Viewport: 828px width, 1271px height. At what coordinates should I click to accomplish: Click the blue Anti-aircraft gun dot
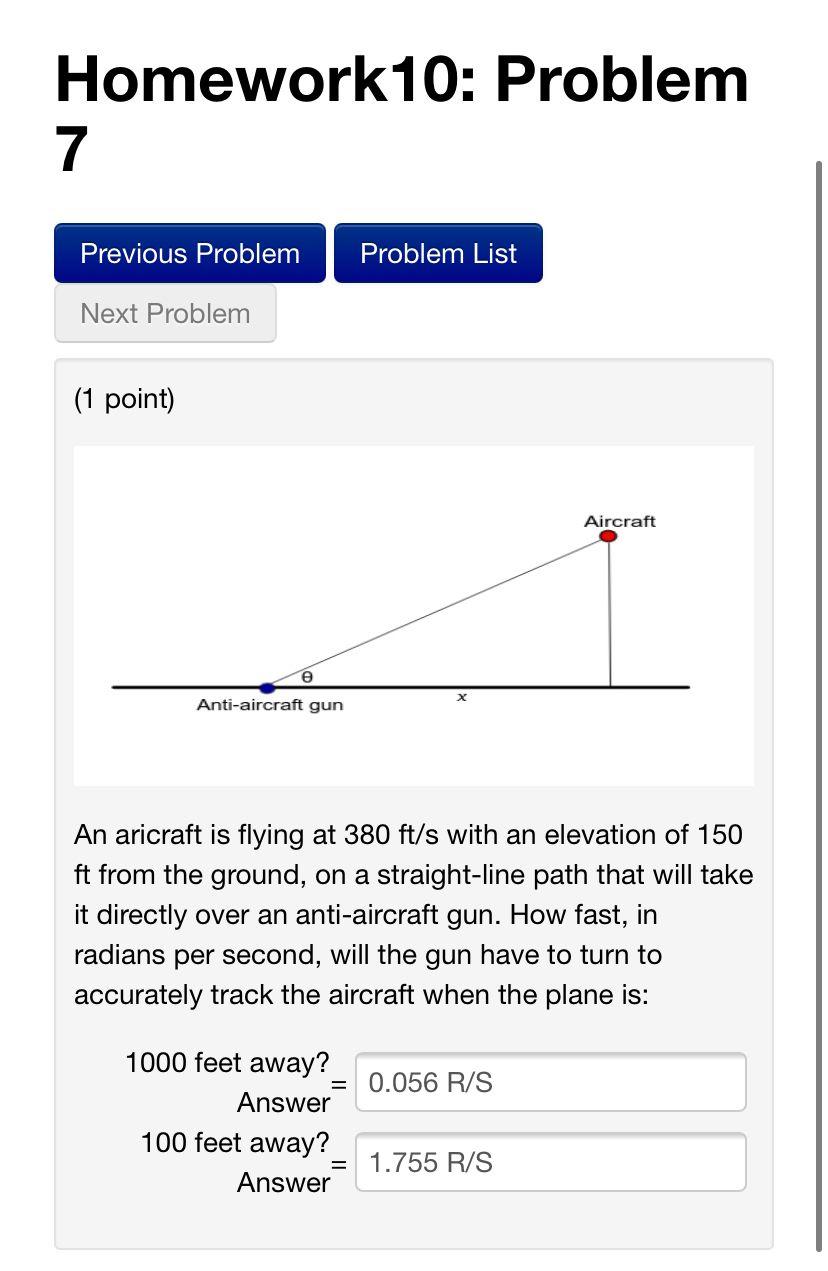click(265, 687)
